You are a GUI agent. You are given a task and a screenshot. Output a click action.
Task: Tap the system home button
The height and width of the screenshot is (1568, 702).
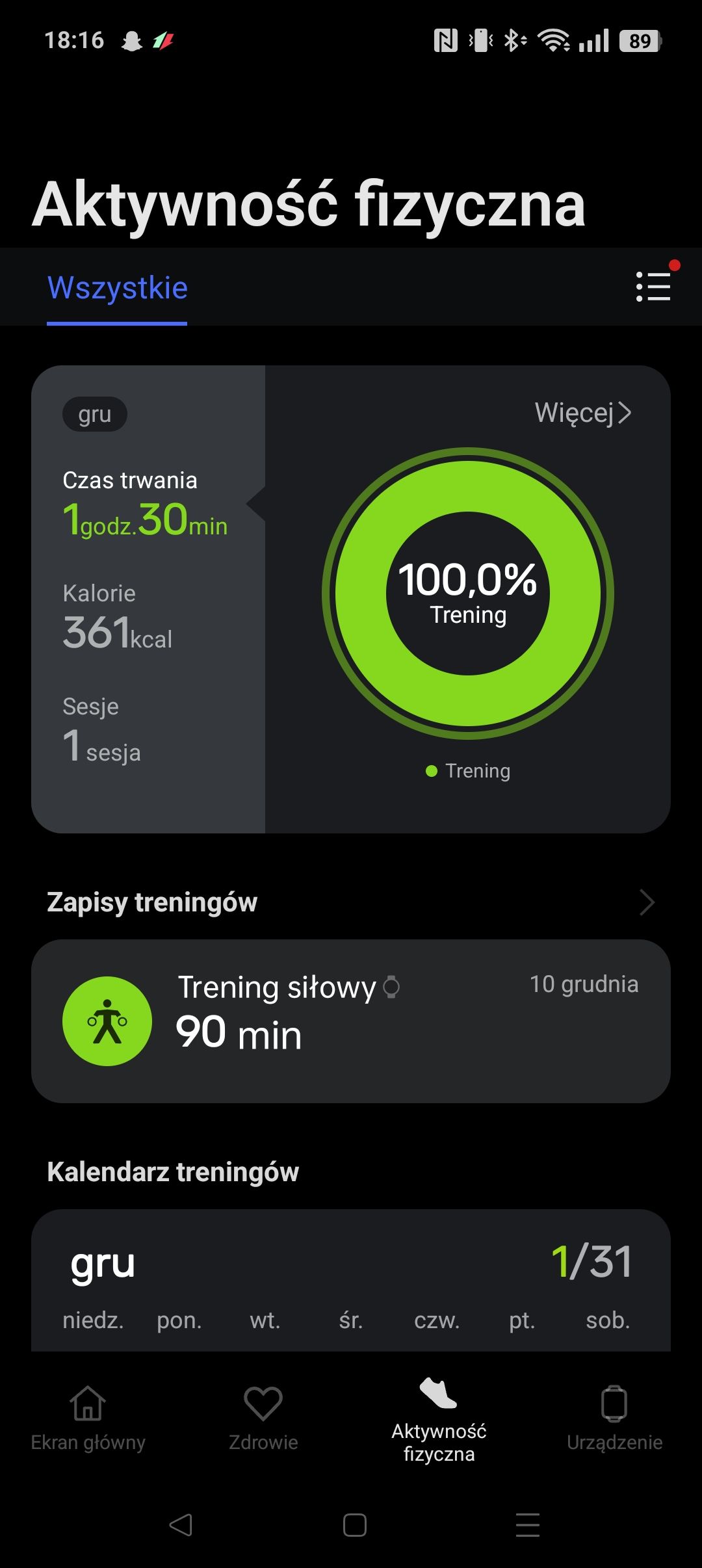pyautogui.click(x=355, y=1525)
